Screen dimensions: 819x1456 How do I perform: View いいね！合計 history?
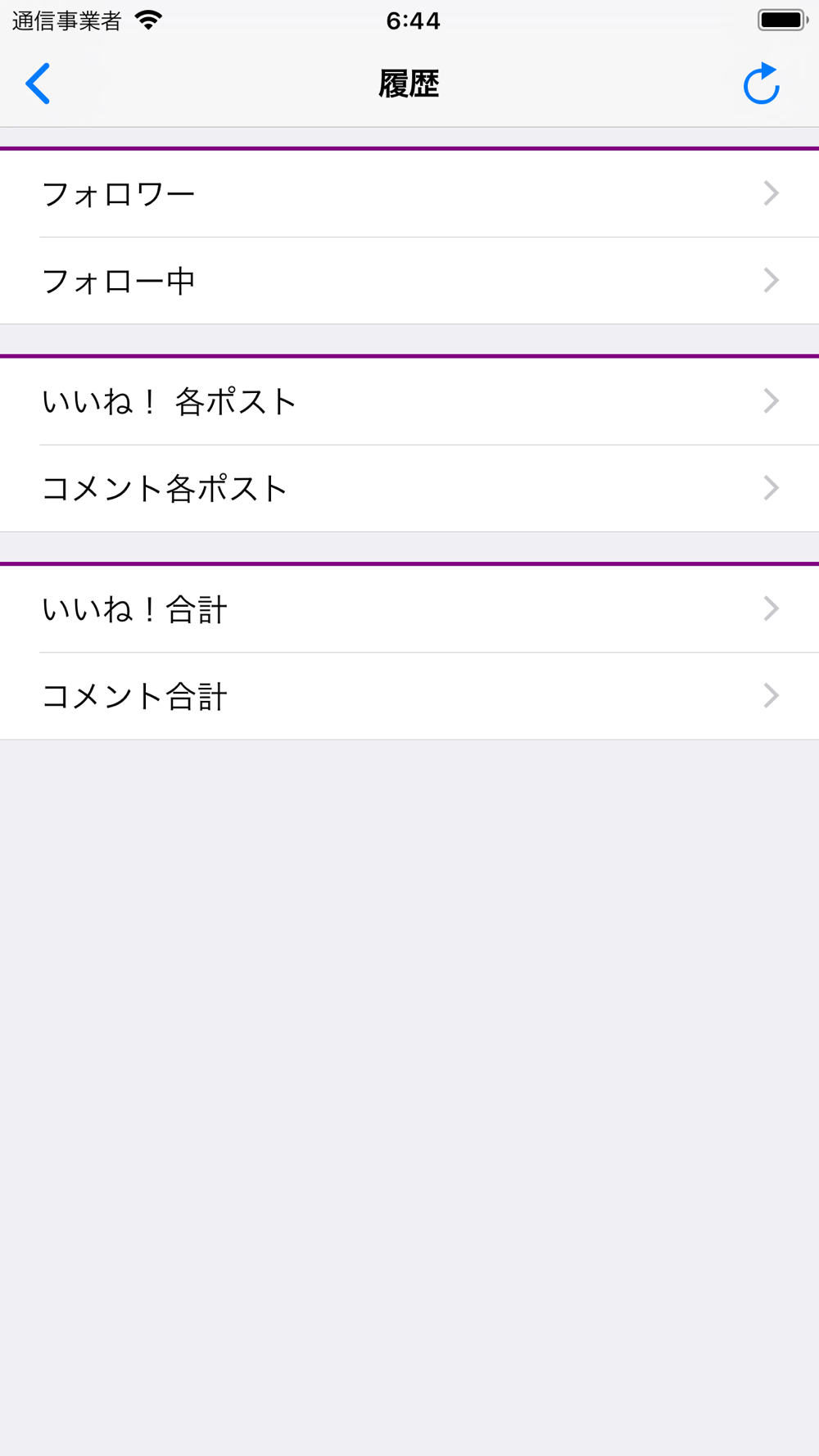(x=409, y=609)
